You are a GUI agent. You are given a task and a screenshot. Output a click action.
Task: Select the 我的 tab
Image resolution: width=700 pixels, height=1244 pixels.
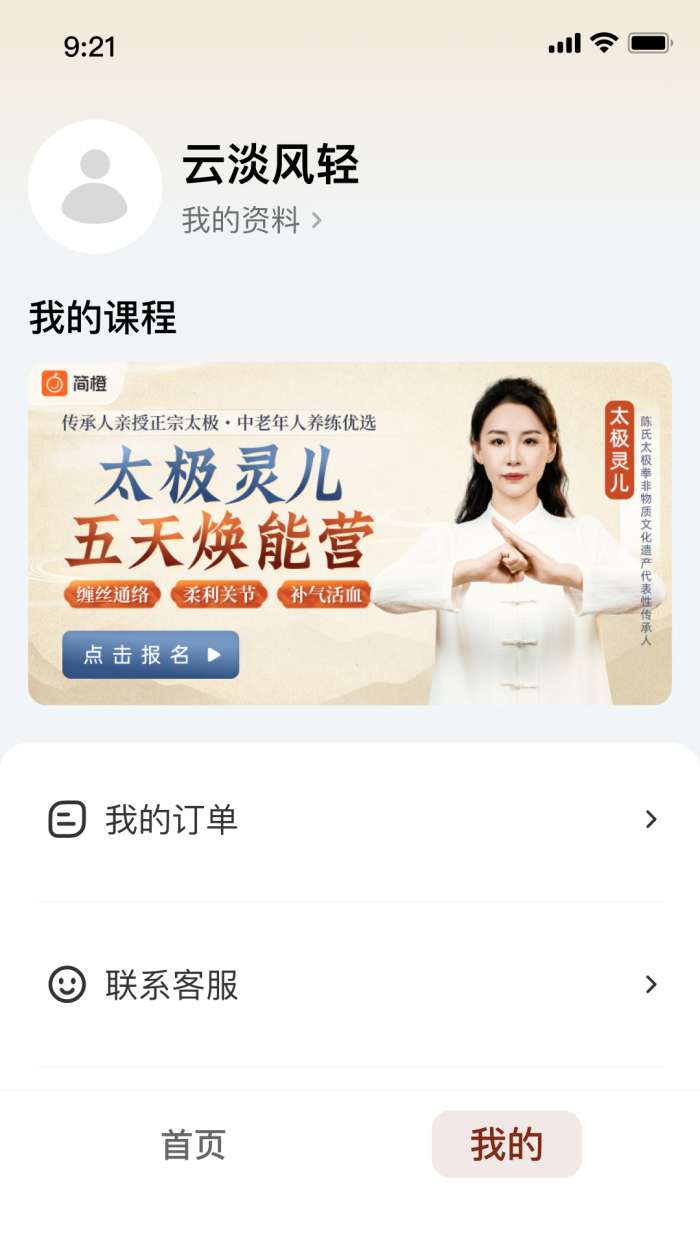[x=506, y=1145]
